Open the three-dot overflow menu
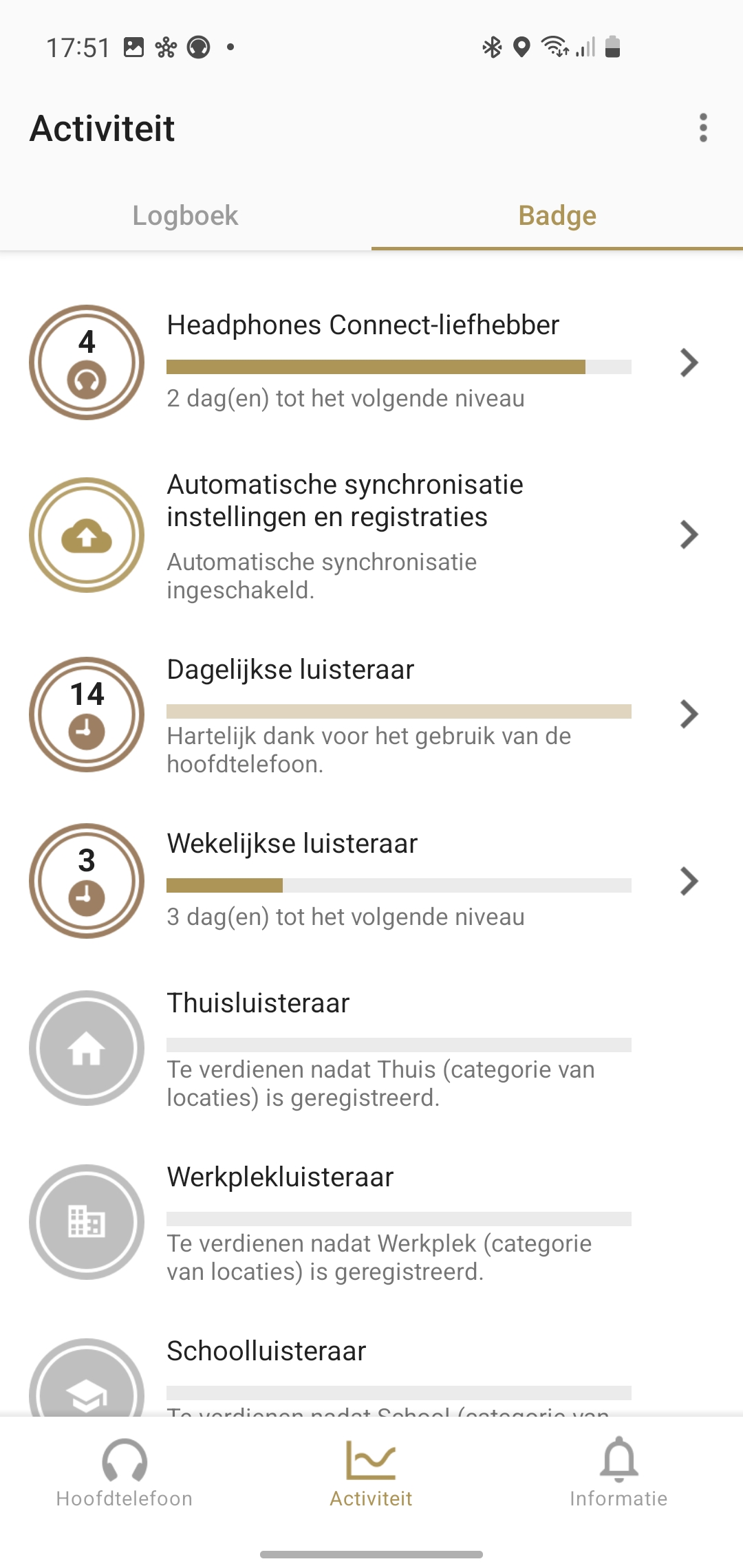The width and height of the screenshot is (743, 1568). click(x=702, y=128)
